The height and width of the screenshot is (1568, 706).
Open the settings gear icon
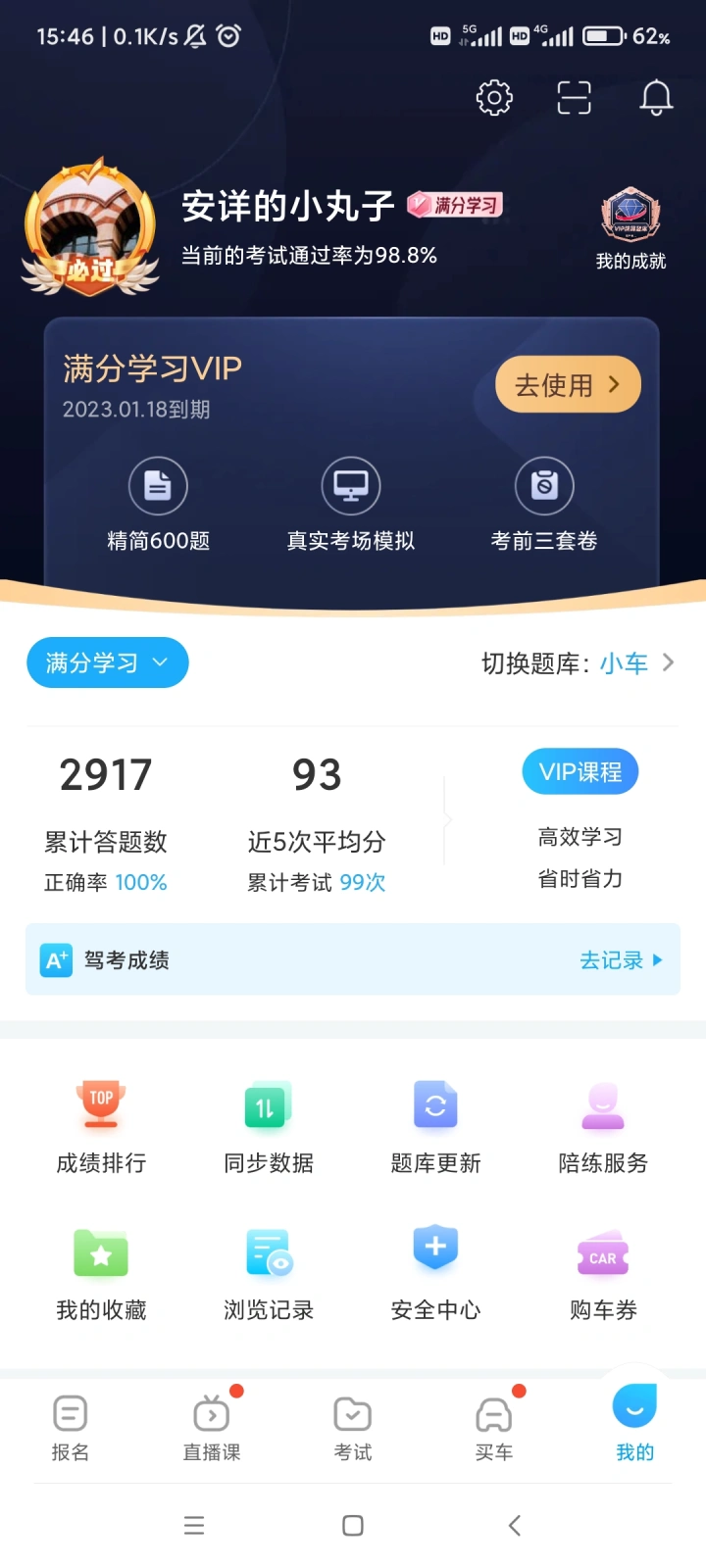[494, 97]
